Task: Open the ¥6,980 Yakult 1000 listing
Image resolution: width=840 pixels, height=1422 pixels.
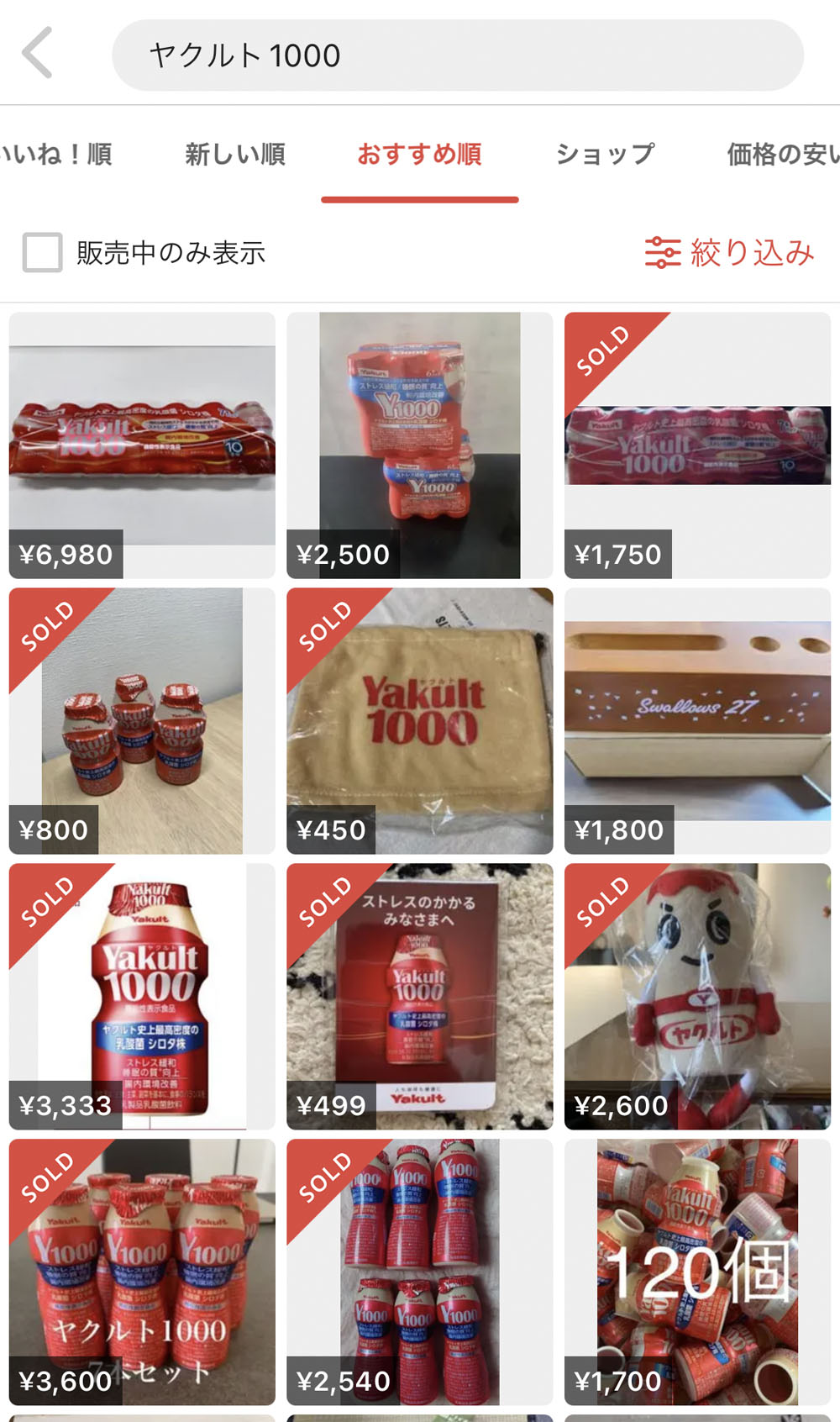Action: 142,445
